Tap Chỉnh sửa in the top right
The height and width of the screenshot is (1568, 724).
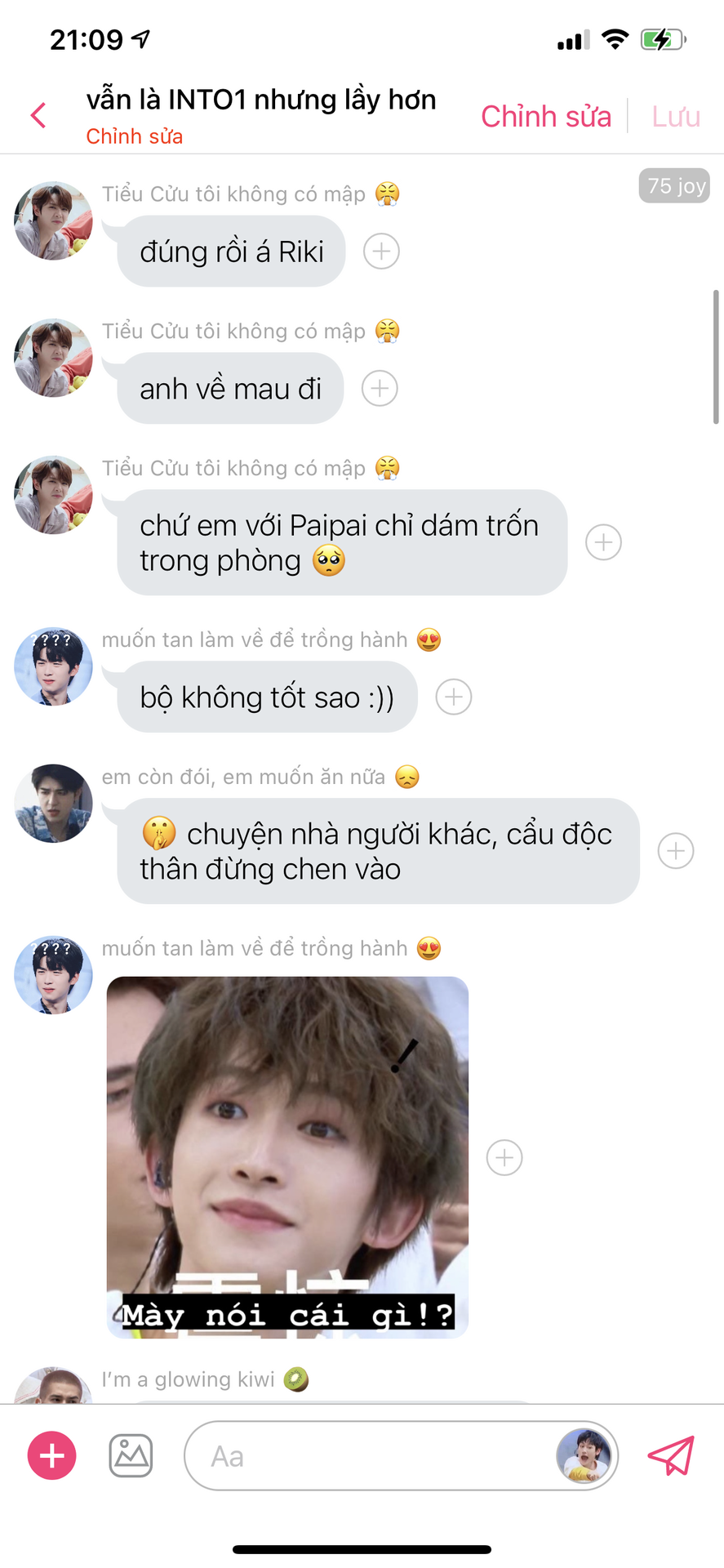click(x=545, y=117)
